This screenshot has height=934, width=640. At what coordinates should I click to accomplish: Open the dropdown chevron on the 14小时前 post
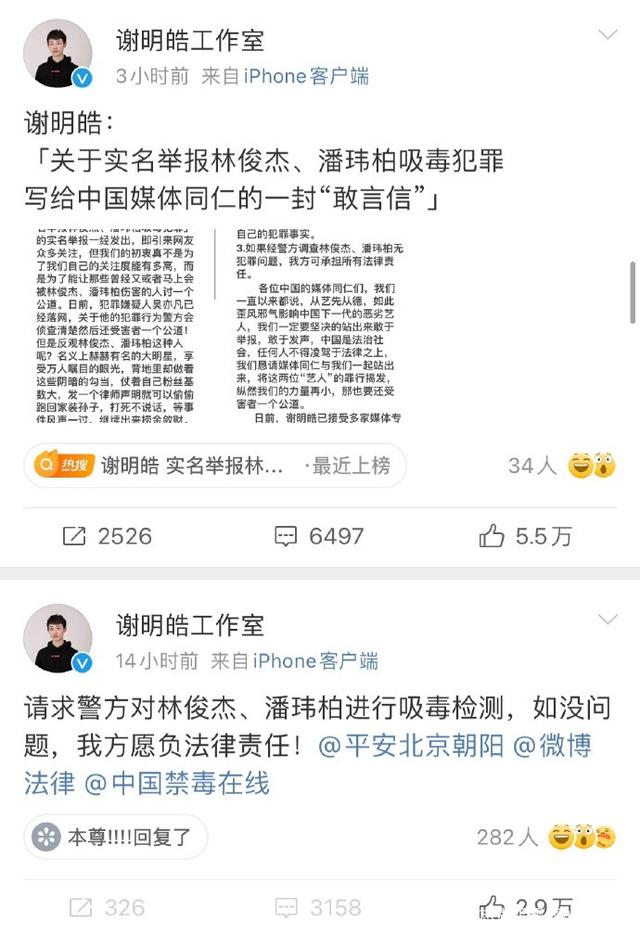[607, 621]
